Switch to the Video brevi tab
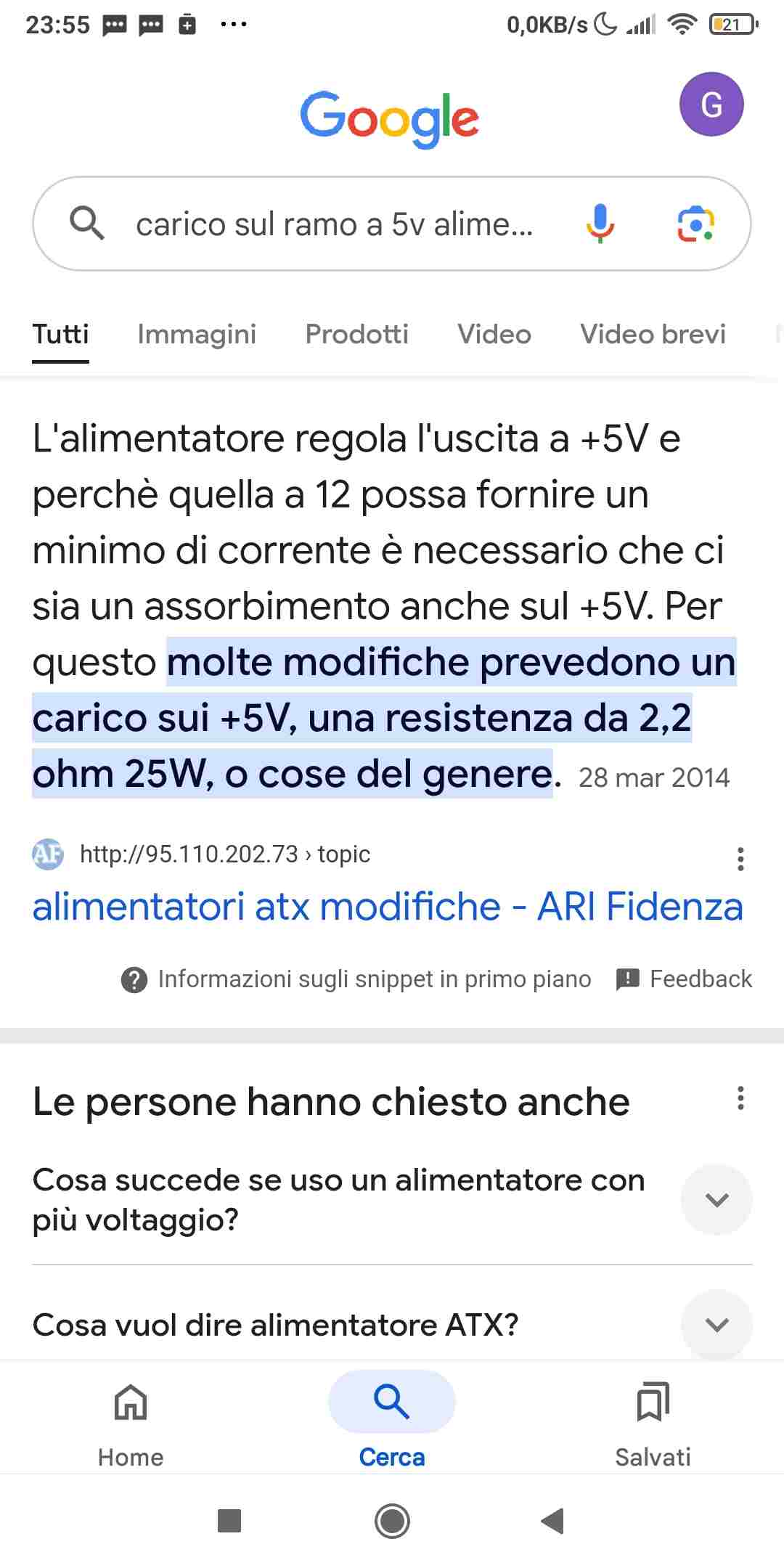Screen dimensions: 784x1568 tap(653, 334)
